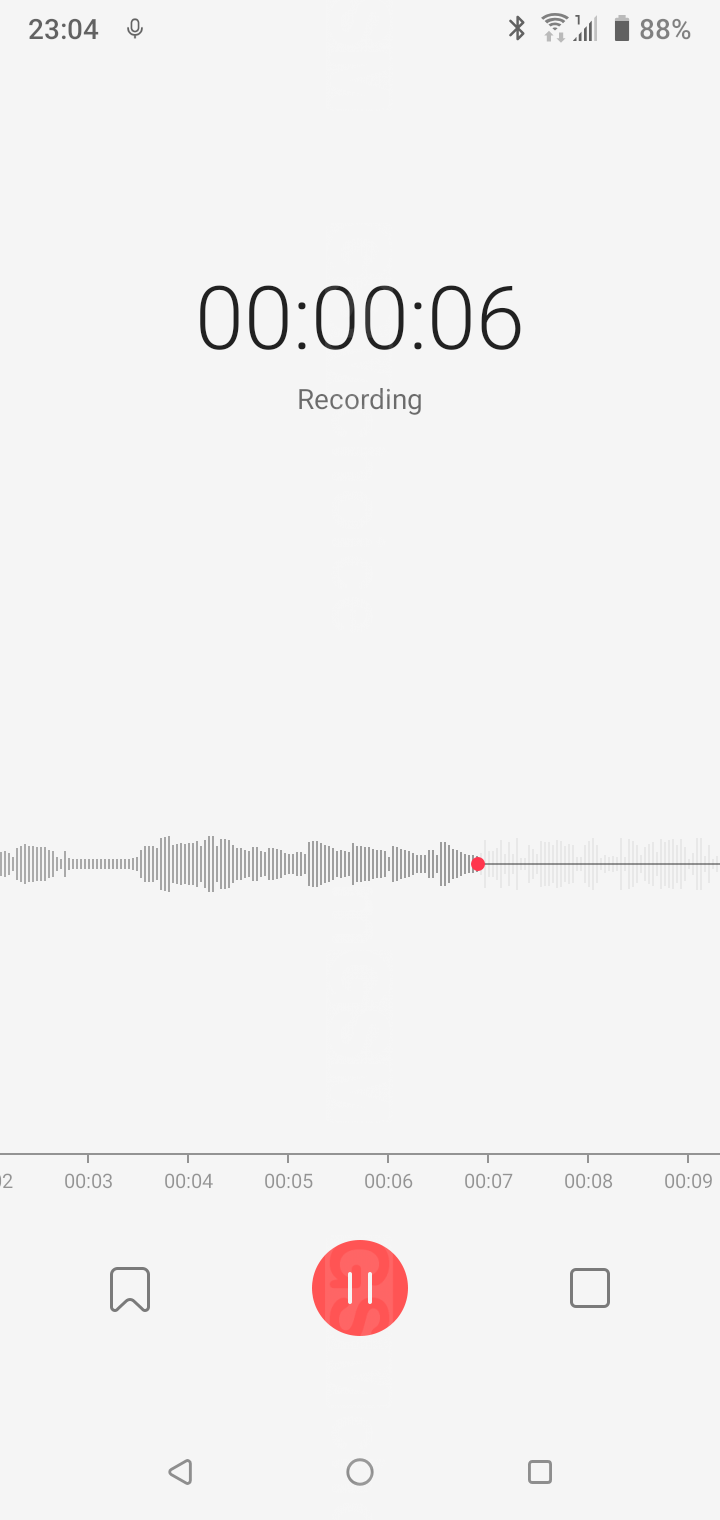The image size is (720, 1520).
Task: Go back with the navigation bar
Action: [180, 1471]
